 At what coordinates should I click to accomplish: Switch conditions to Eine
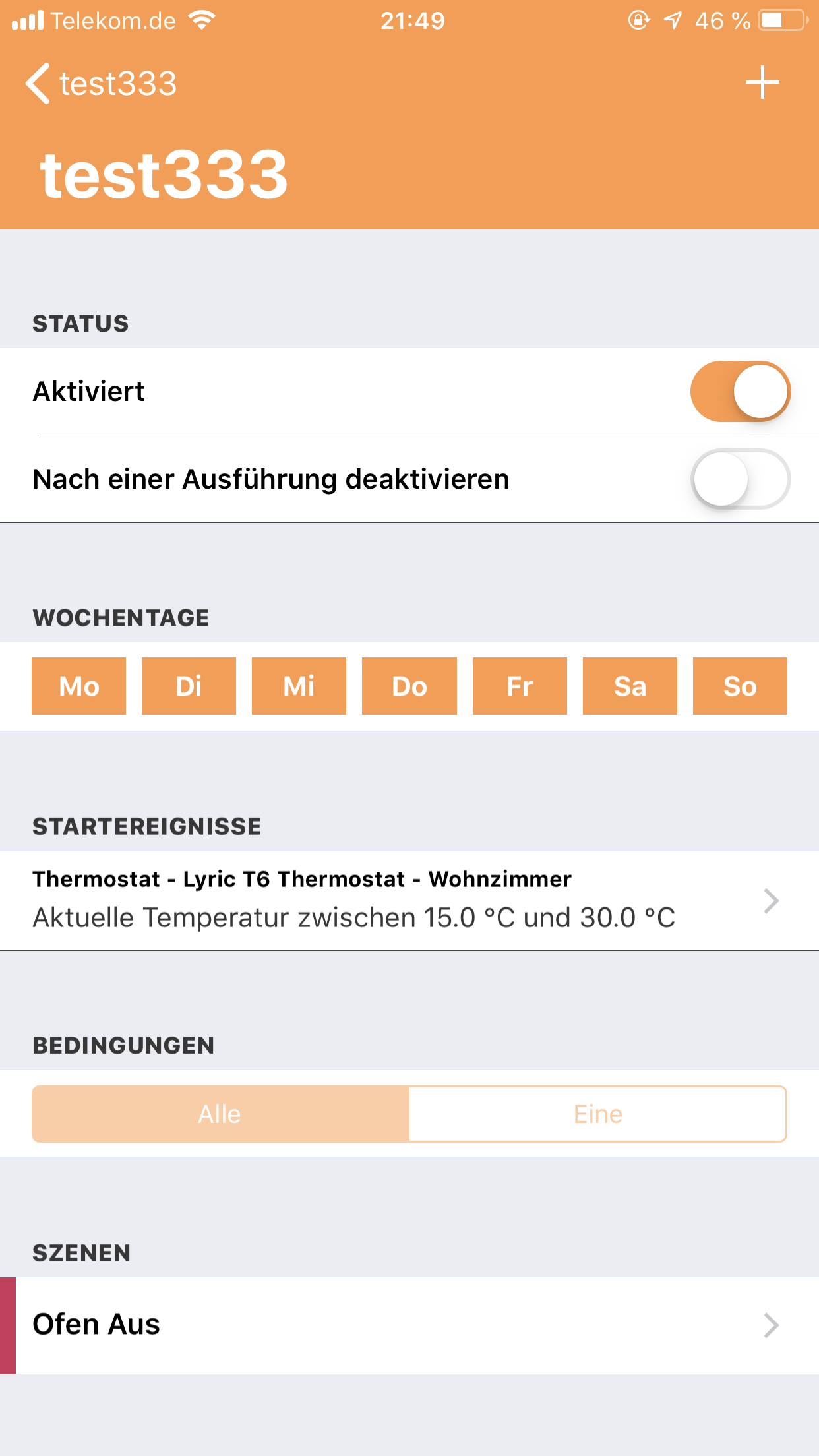[x=597, y=1114]
